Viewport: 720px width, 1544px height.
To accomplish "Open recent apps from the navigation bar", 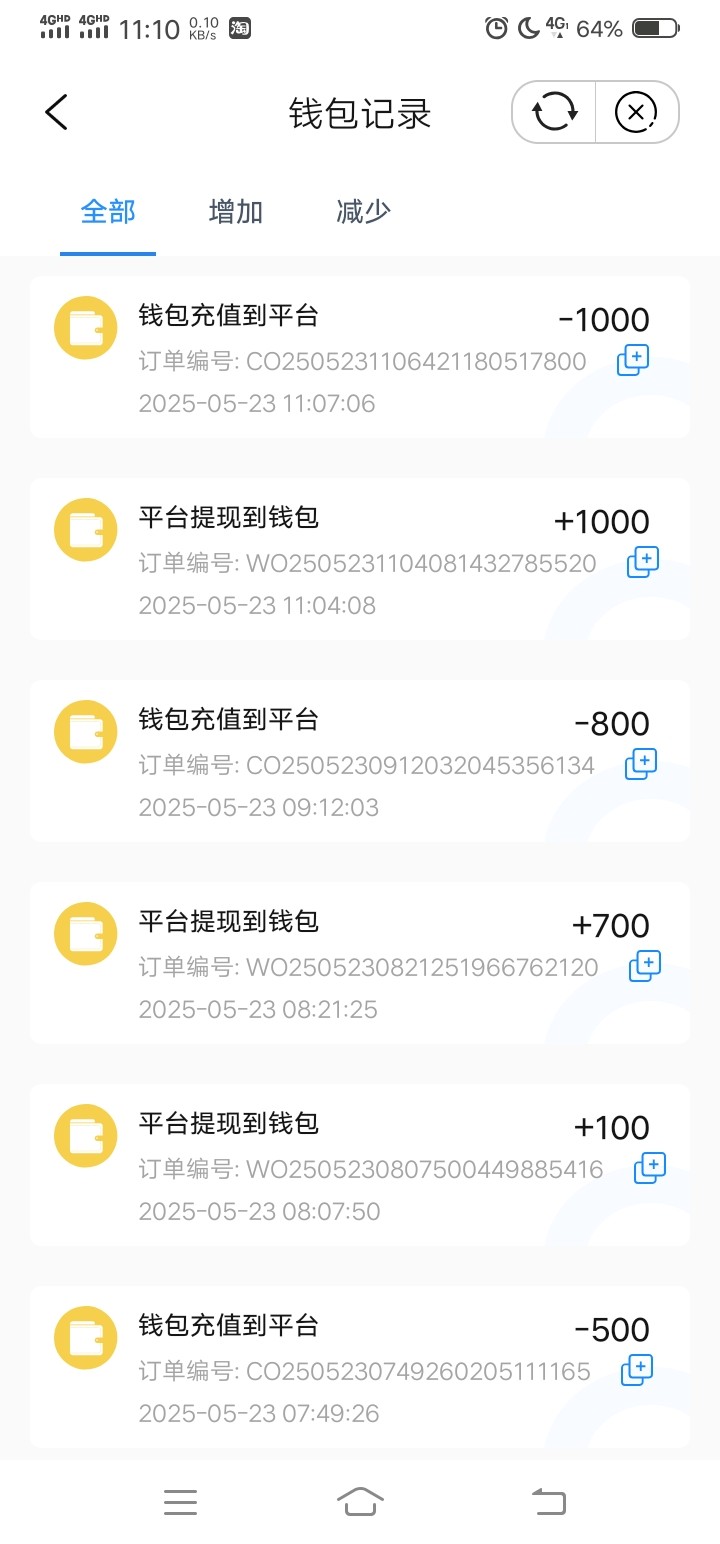I will pyautogui.click(x=180, y=1501).
